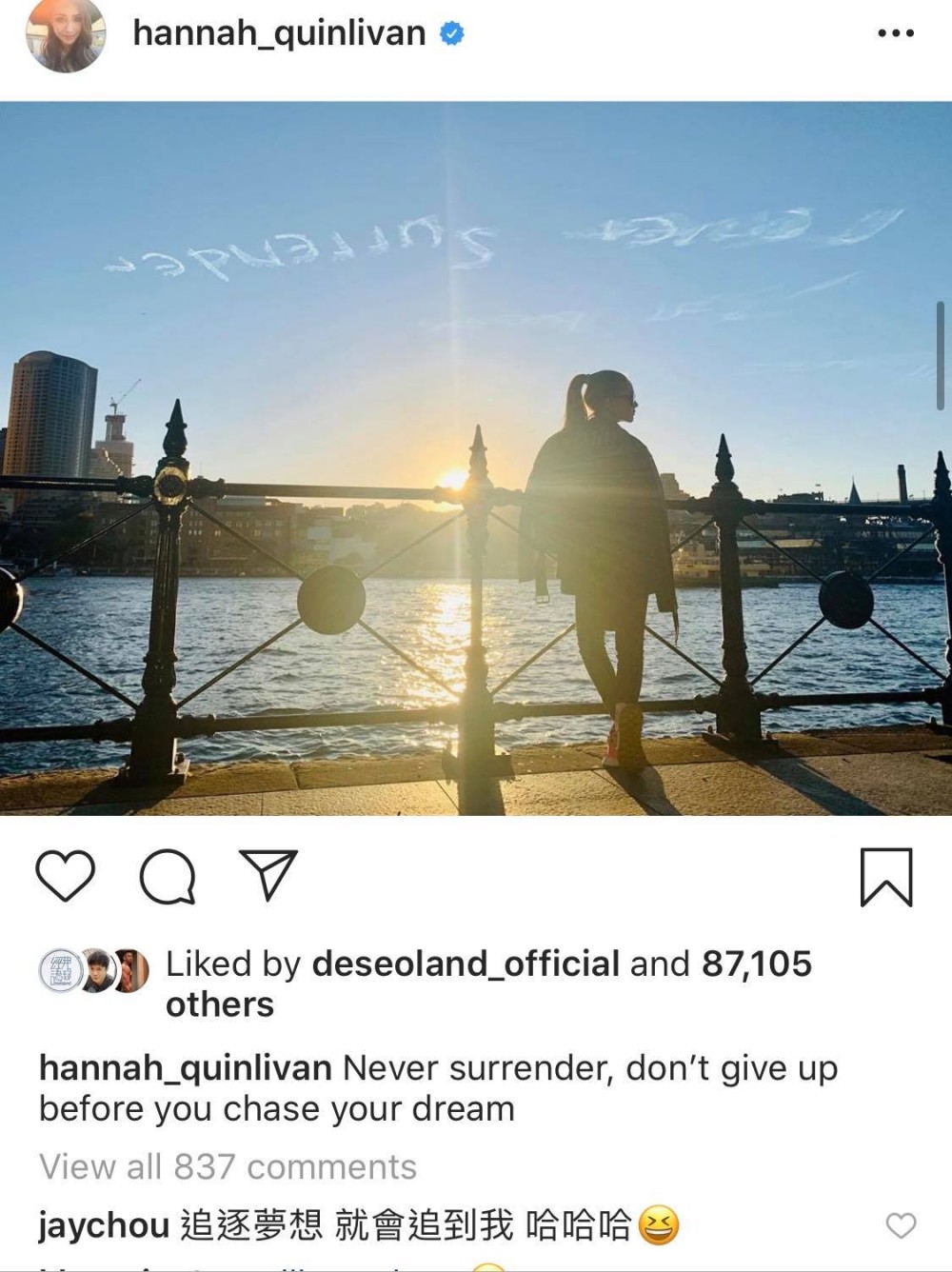Open hannah_quinlivan username in the caption
This screenshot has height=1272, width=952.
(x=185, y=1068)
